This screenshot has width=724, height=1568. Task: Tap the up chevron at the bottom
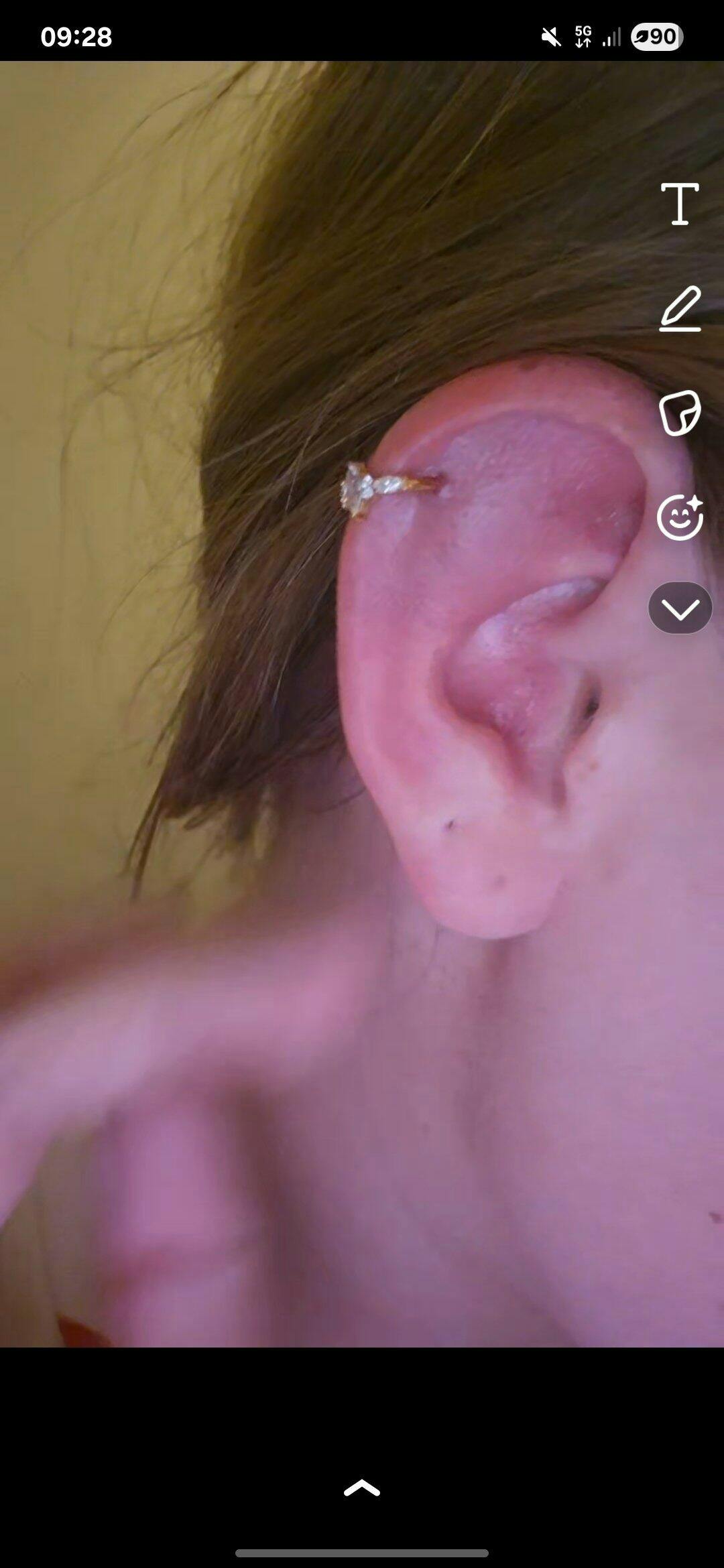[x=362, y=1488]
